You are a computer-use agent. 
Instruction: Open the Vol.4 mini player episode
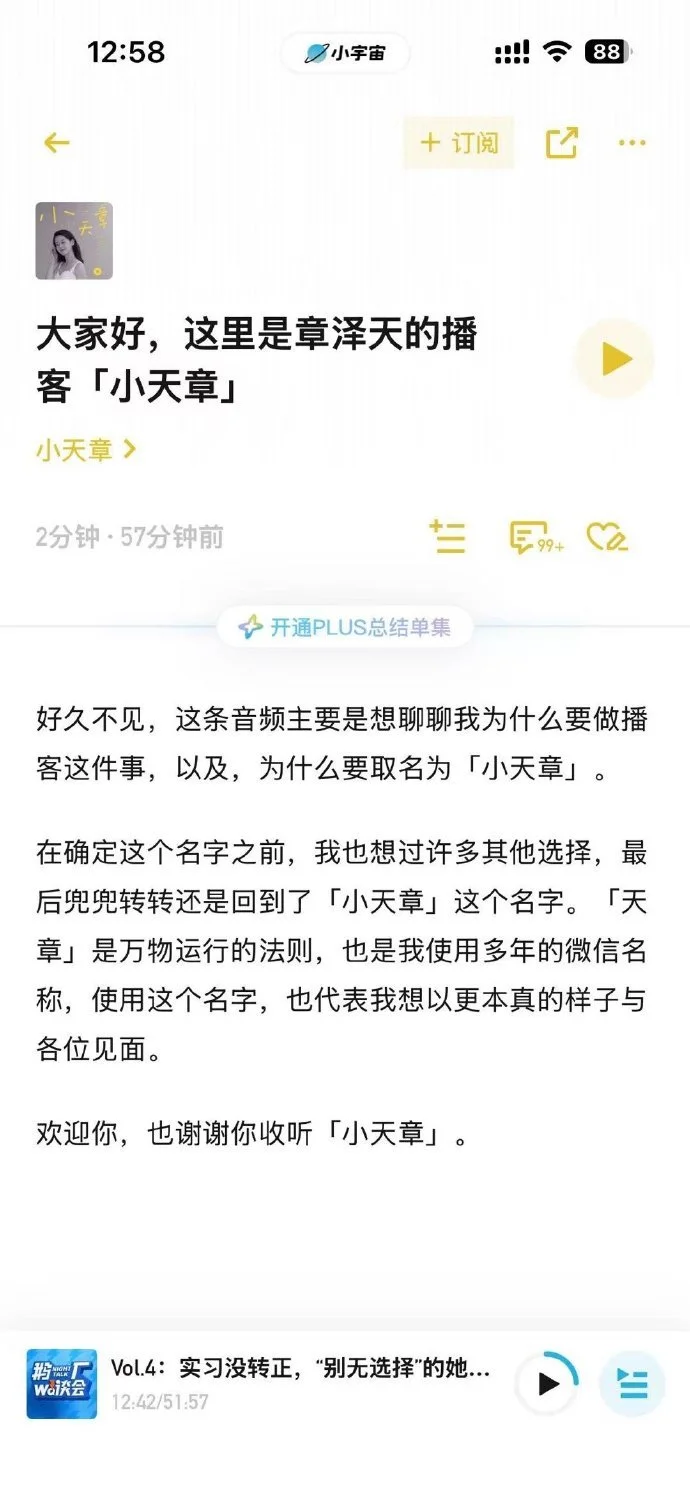tap(300, 1383)
